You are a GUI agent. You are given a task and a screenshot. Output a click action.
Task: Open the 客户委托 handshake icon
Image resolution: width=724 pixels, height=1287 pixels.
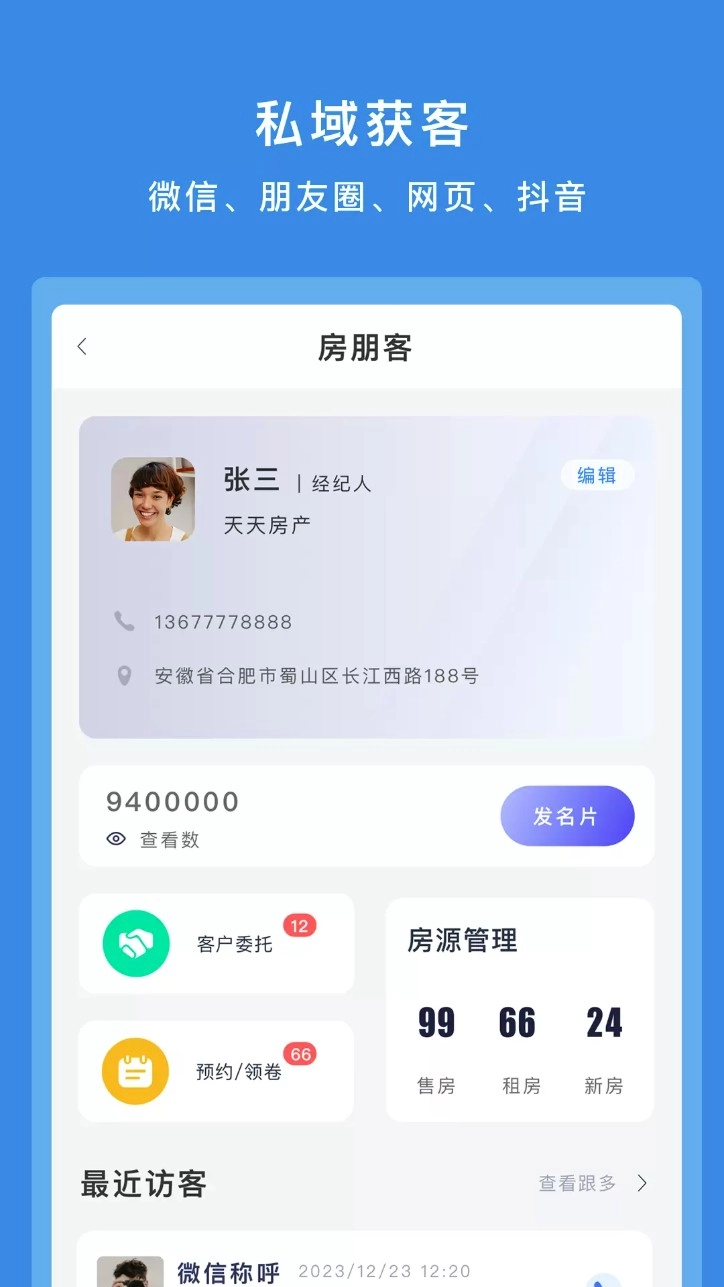coord(135,943)
